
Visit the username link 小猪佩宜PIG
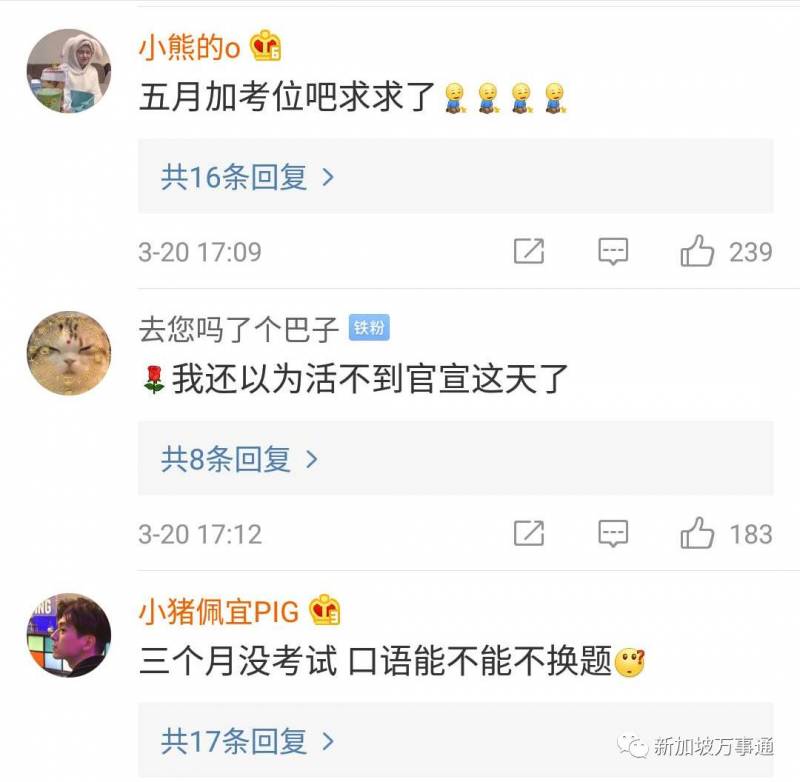coord(219,610)
